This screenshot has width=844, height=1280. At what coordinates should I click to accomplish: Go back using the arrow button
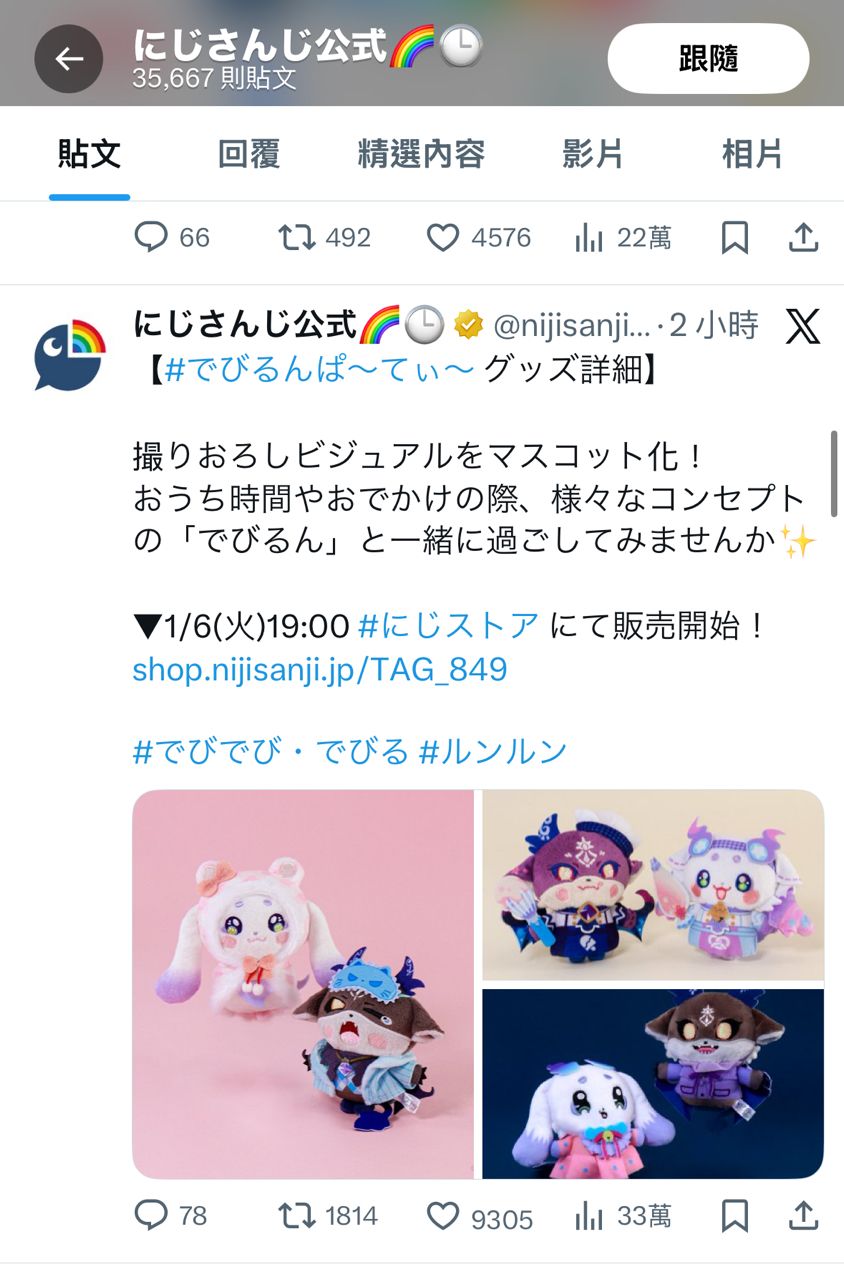(x=69, y=59)
